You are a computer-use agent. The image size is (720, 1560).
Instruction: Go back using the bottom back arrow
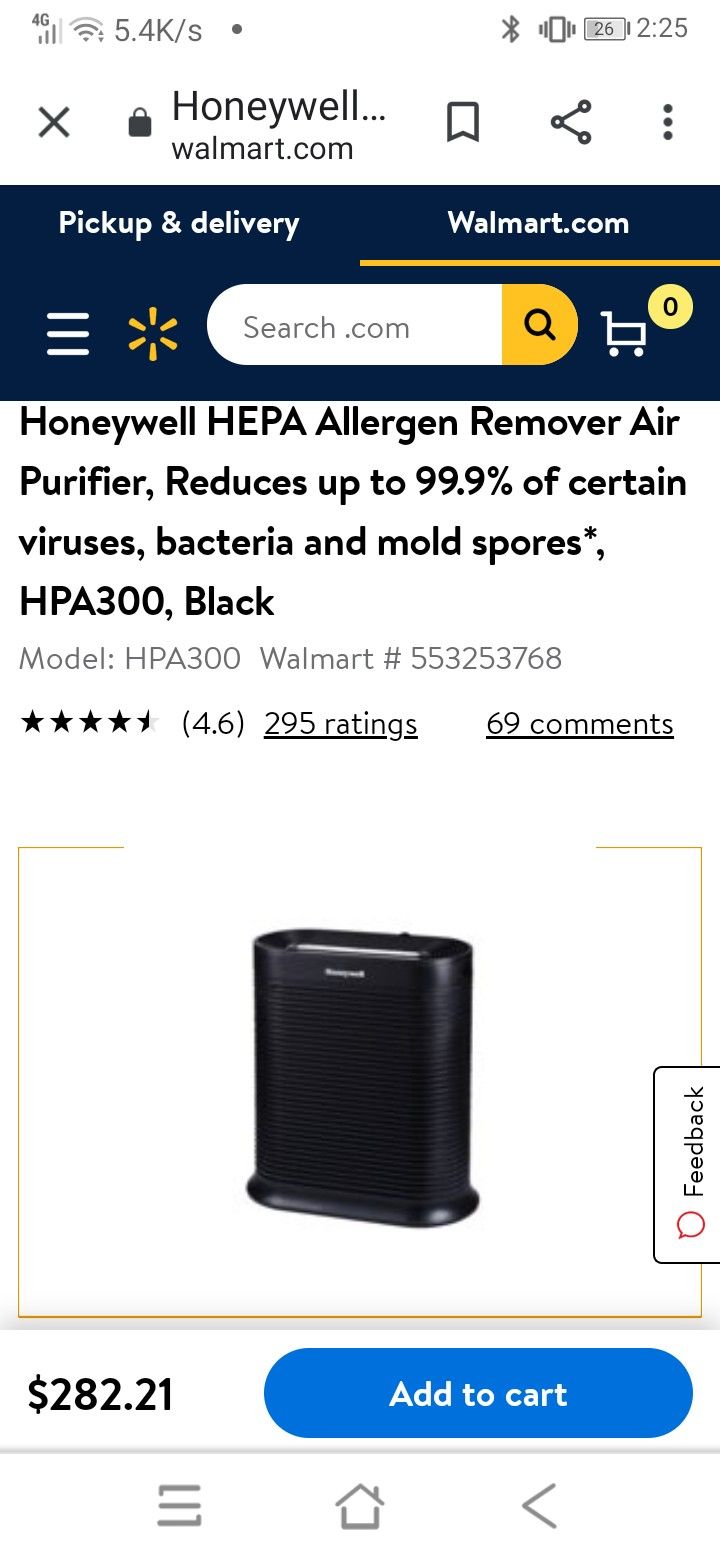pyautogui.click(x=540, y=1501)
